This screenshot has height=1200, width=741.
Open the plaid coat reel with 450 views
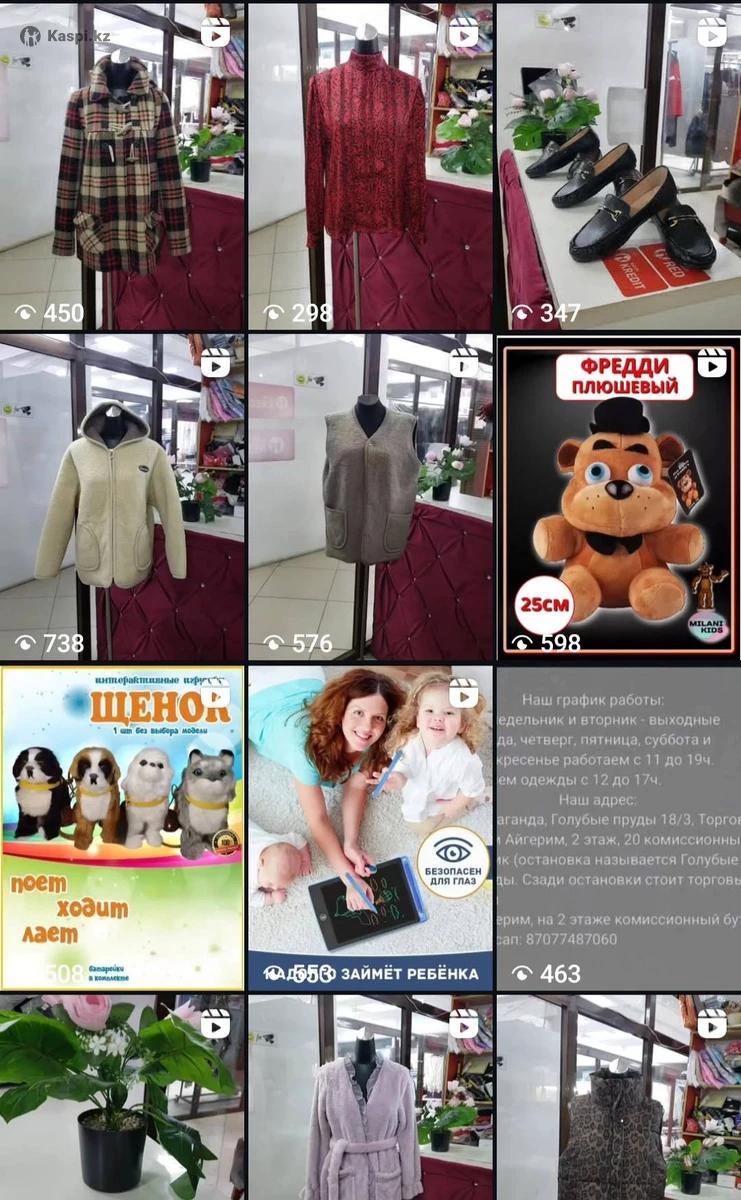click(122, 165)
